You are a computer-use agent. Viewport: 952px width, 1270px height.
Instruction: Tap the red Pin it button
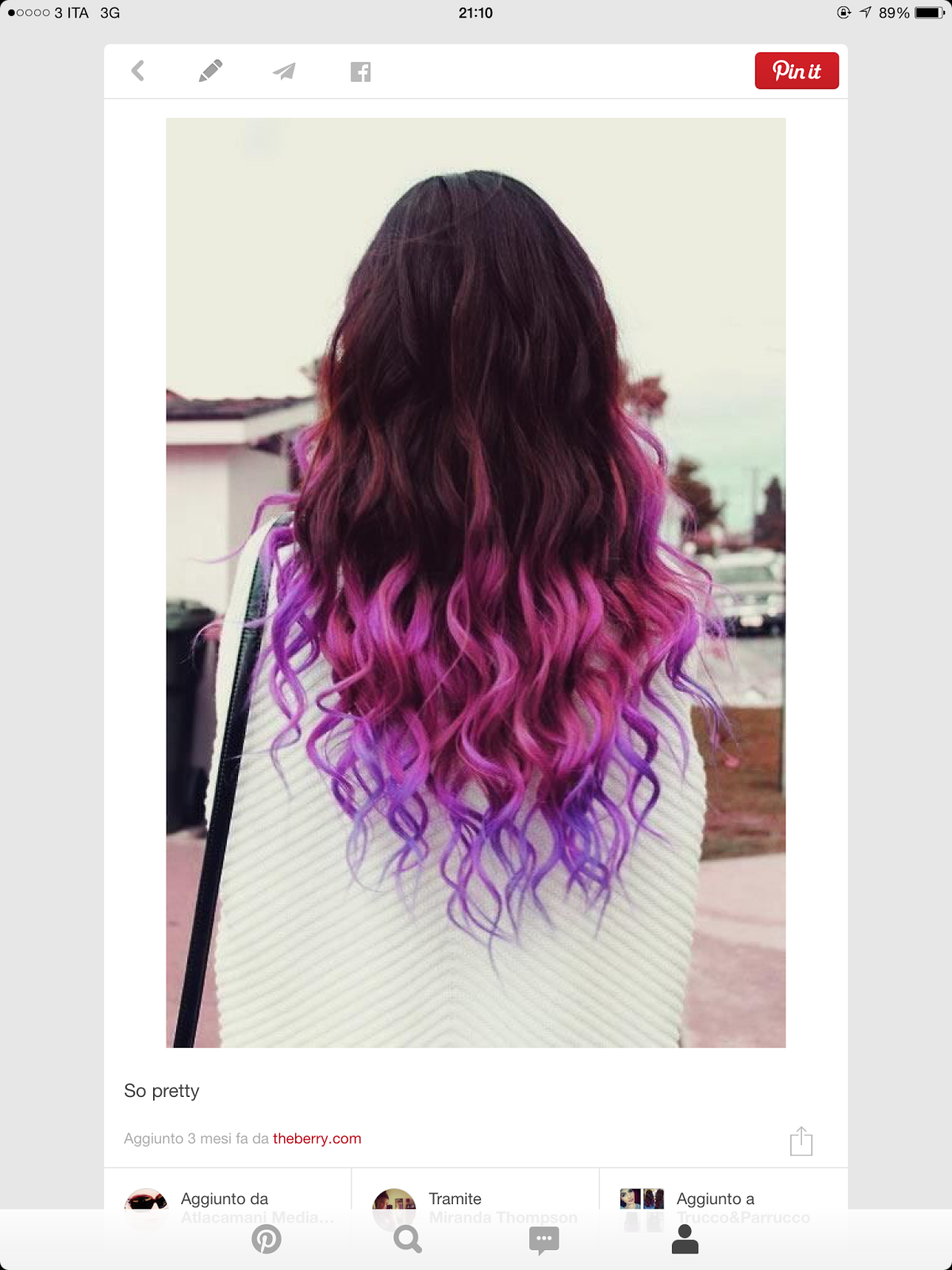[x=797, y=71]
